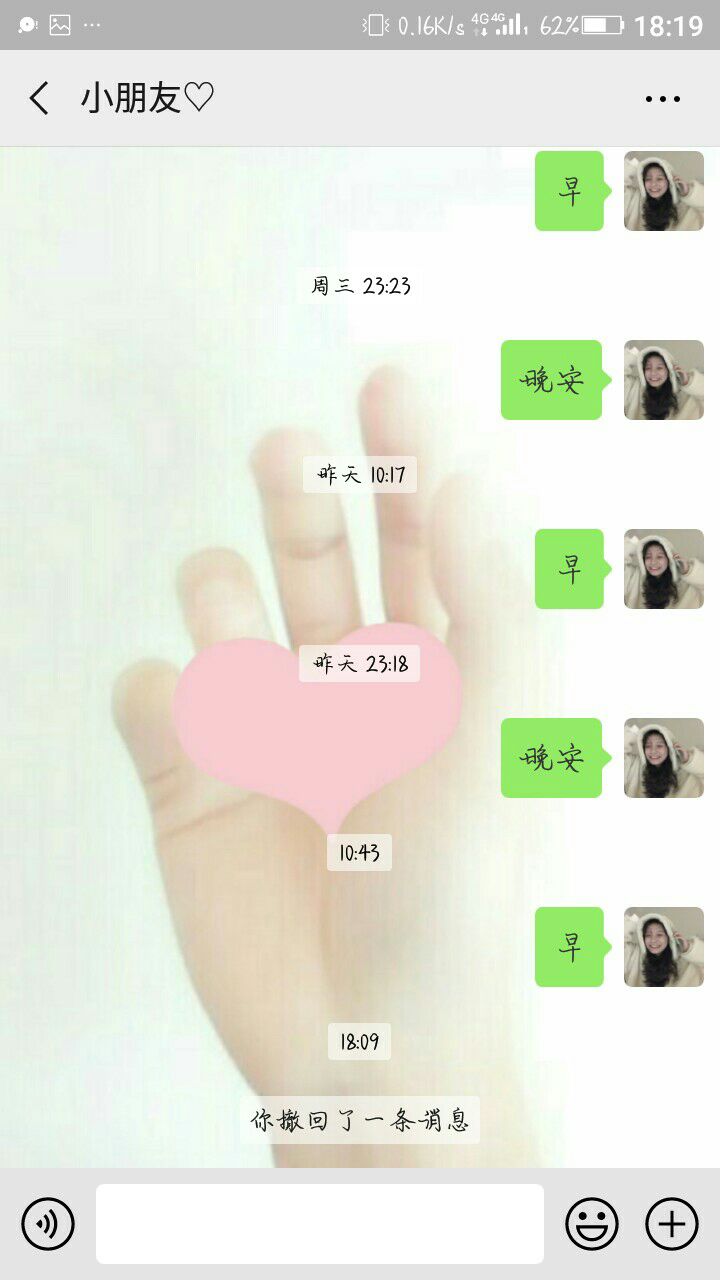Image resolution: width=720 pixels, height=1280 pixels.
Task: Open the chat's three-dot options menu
Action: (x=662, y=99)
